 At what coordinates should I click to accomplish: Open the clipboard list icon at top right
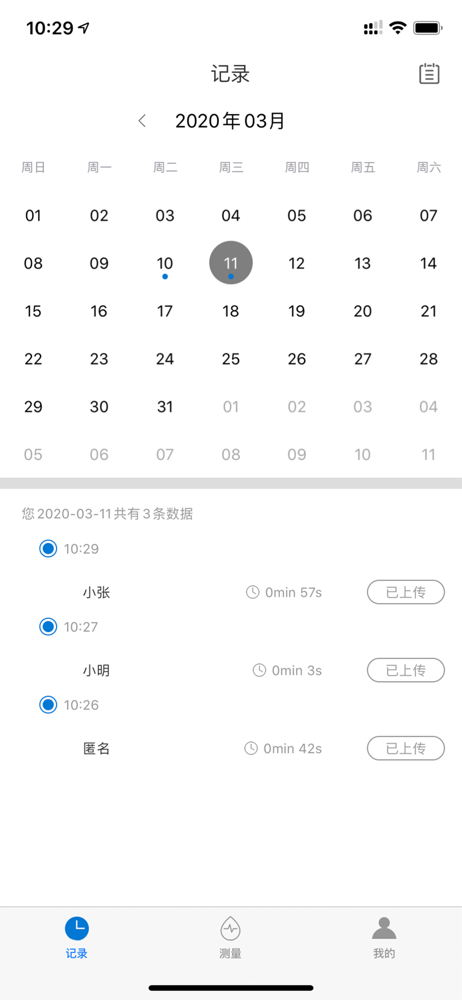pyautogui.click(x=429, y=73)
